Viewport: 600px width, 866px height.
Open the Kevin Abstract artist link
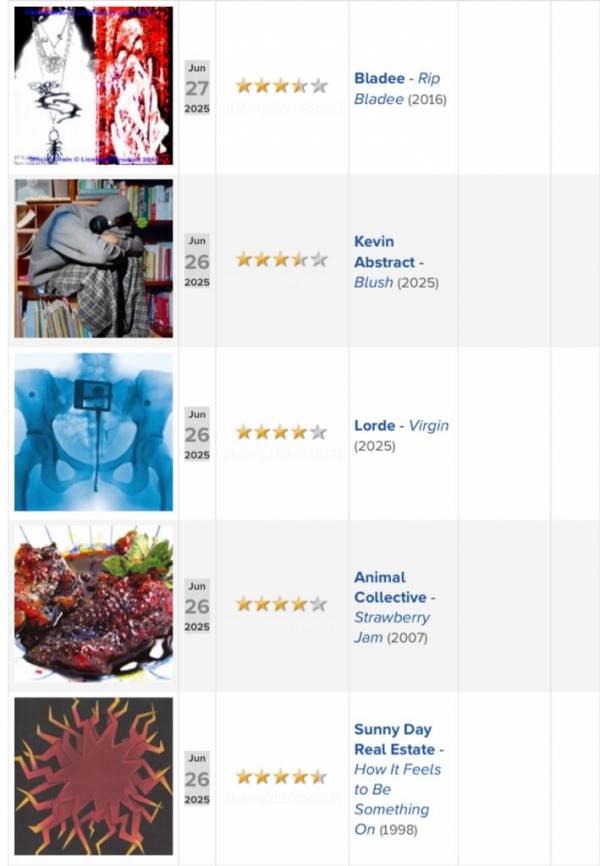(x=382, y=252)
